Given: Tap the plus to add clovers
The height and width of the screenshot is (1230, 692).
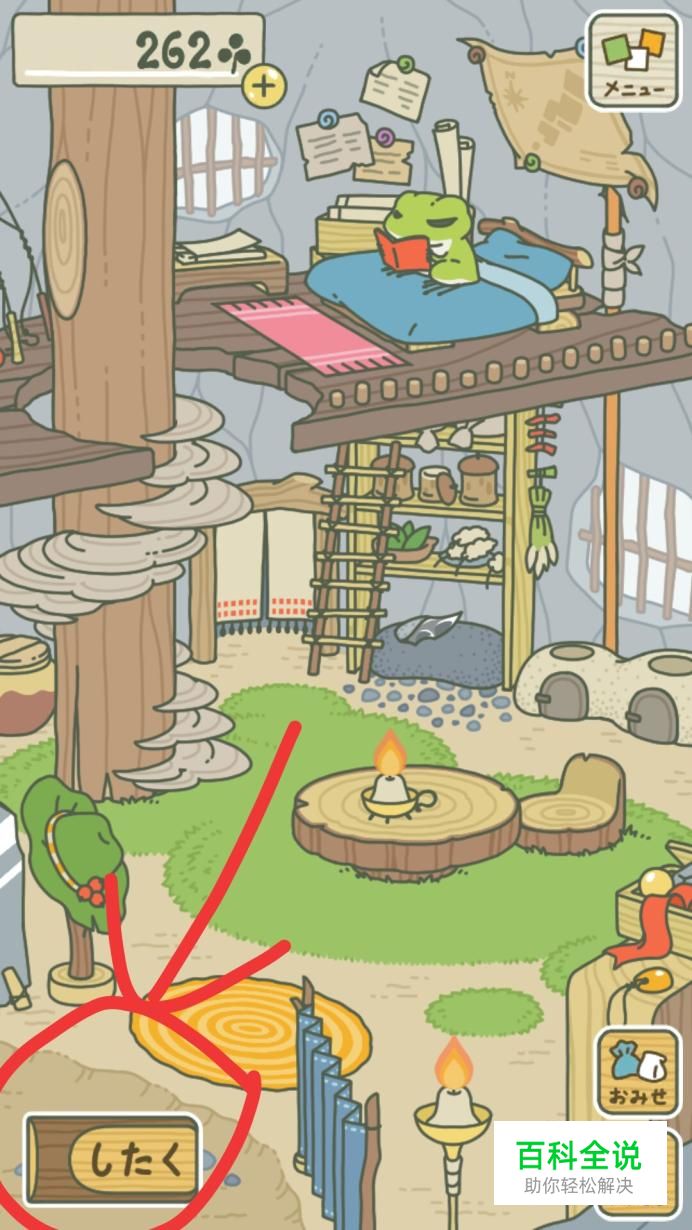Looking at the screenshot, I should pyautogui.click(x=263, y=86).
